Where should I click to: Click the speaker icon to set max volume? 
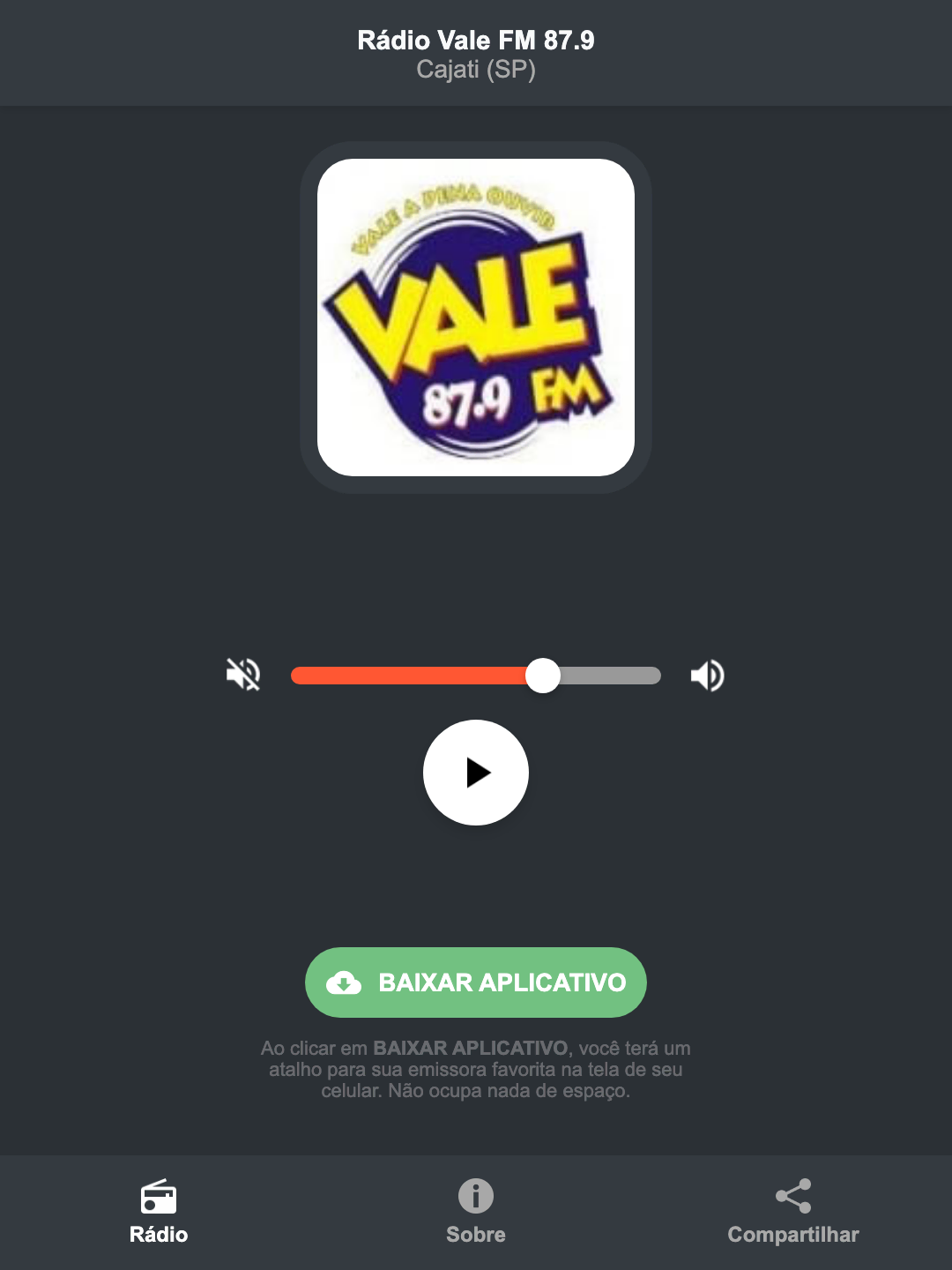pos(706,675)
